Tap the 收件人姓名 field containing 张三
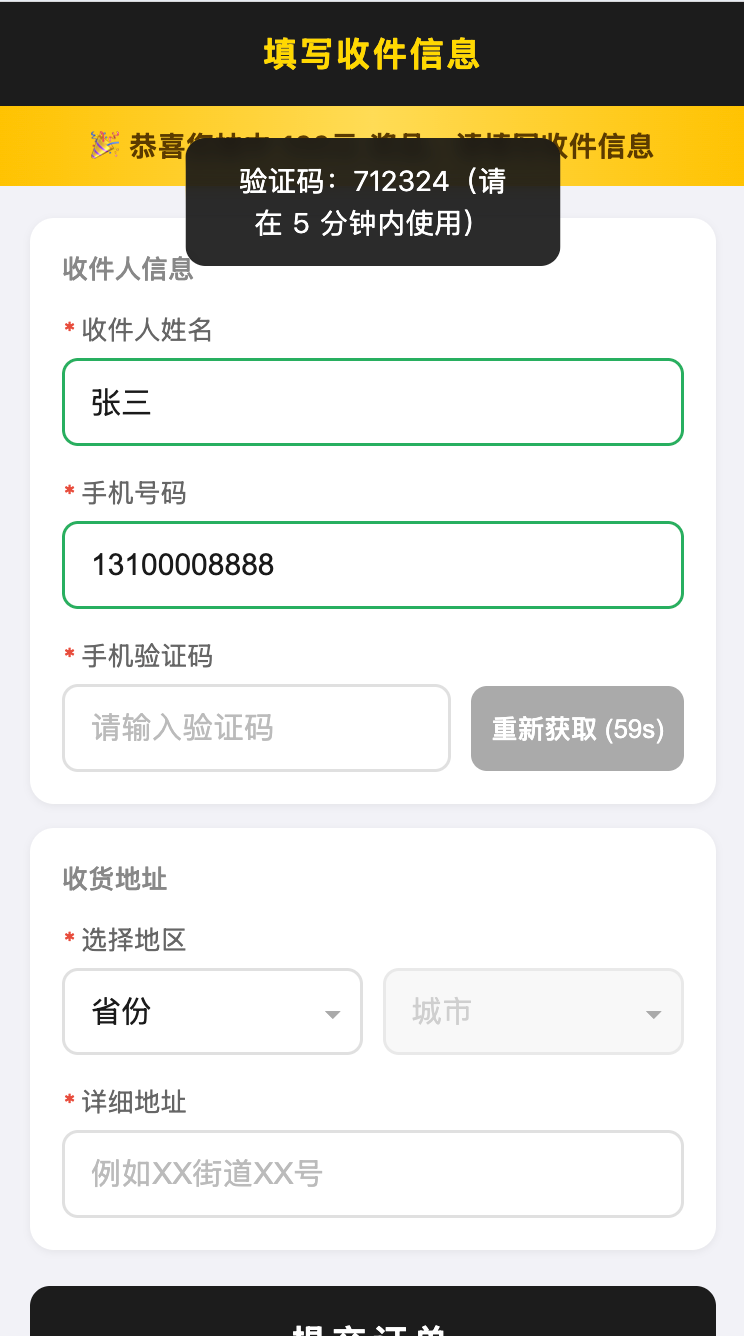 pyautogui.click(x=372, y=402)
